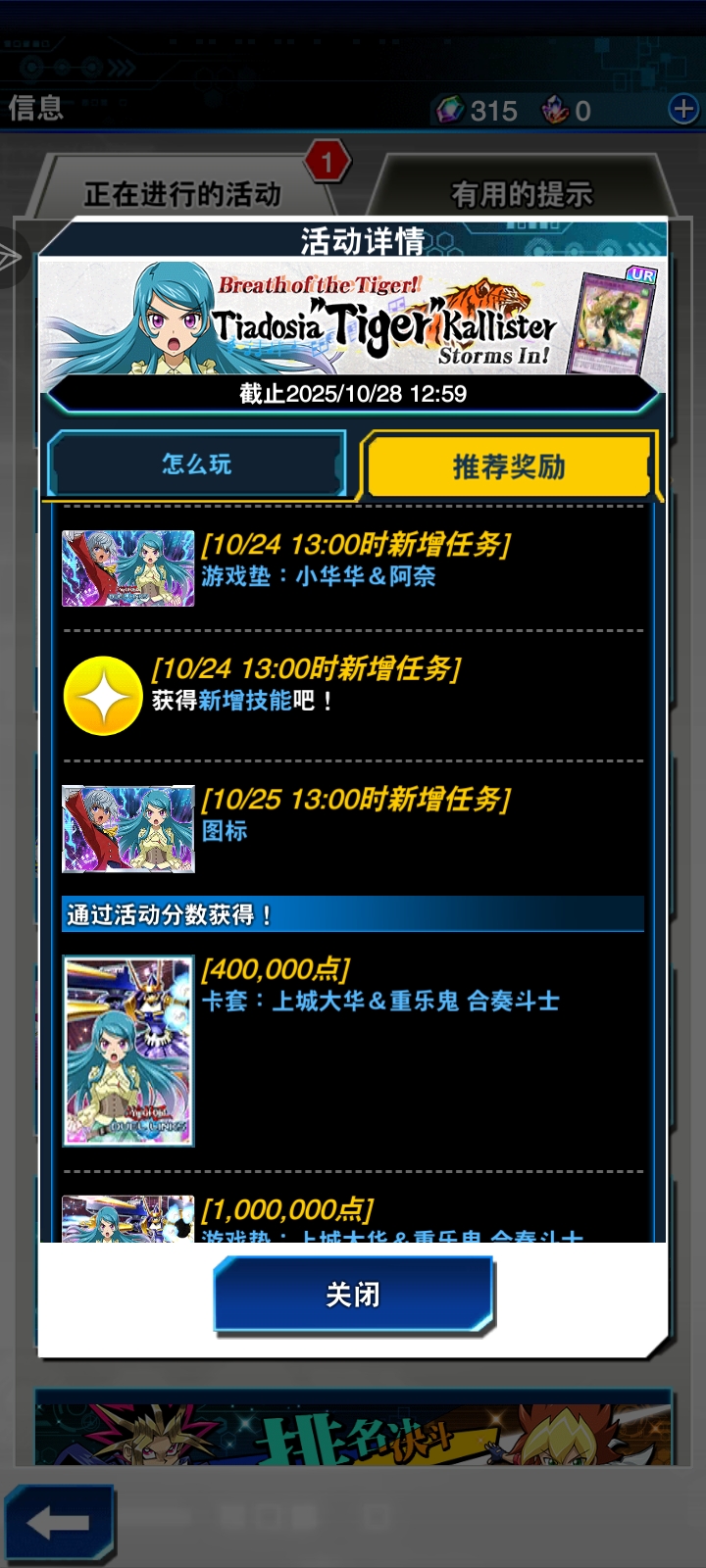Tap the 新增技能 link
The height and width of the screenshot is (1568, 706).
245,700
